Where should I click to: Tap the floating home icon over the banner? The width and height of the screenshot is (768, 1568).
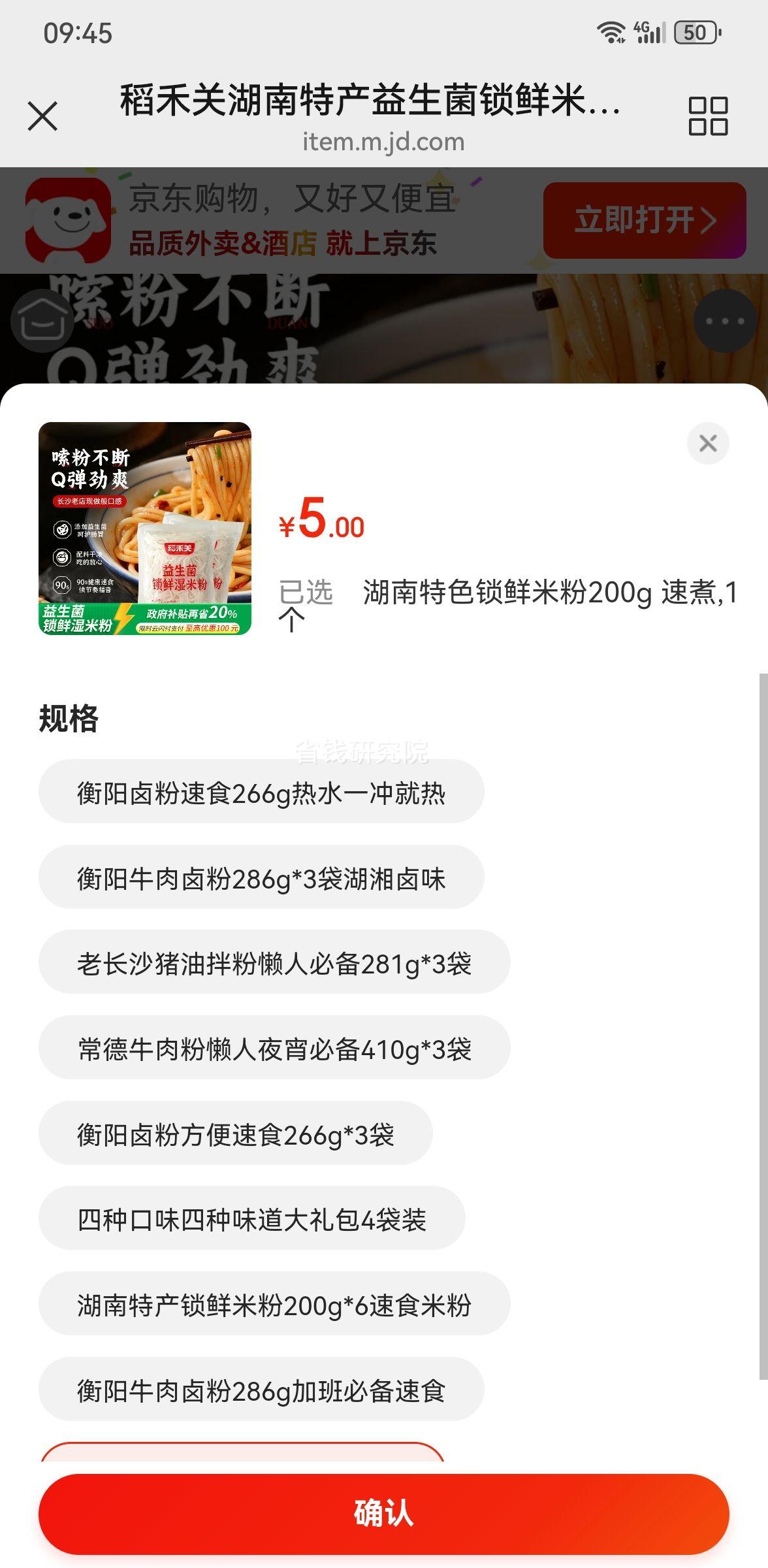(x=42, y=321)
